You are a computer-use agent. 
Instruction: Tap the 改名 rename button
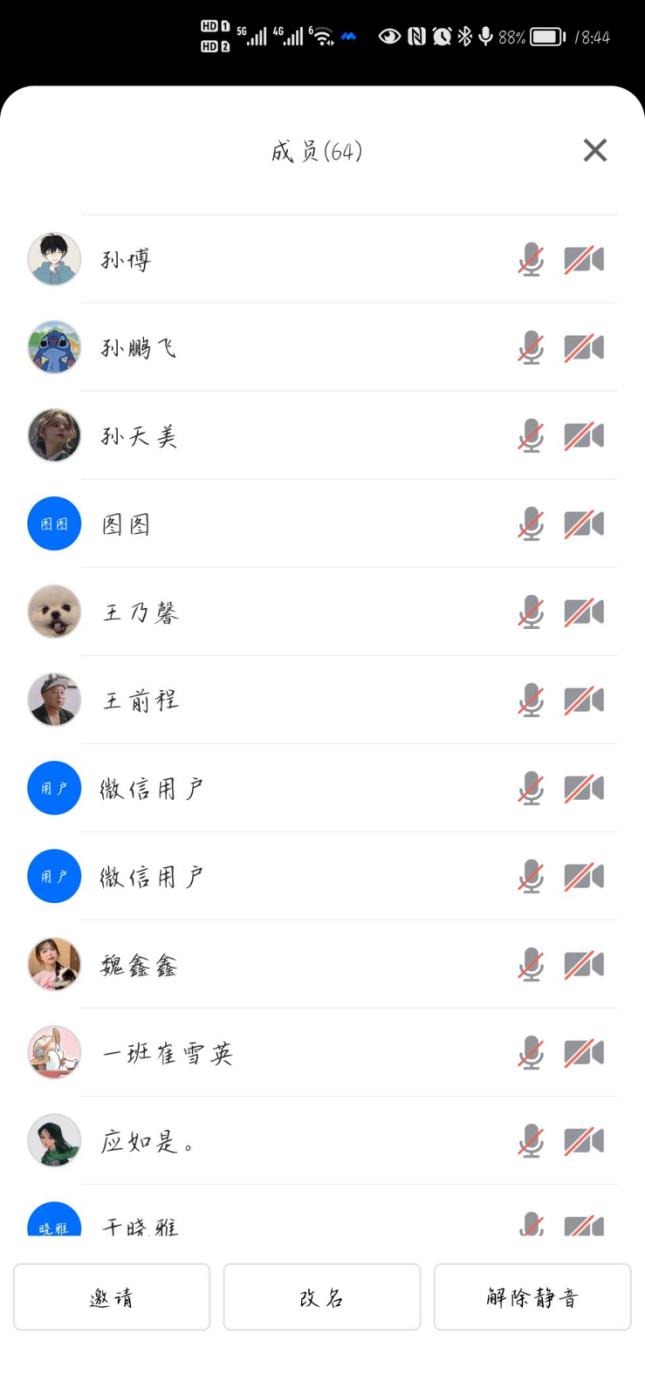click(321, 1297)
